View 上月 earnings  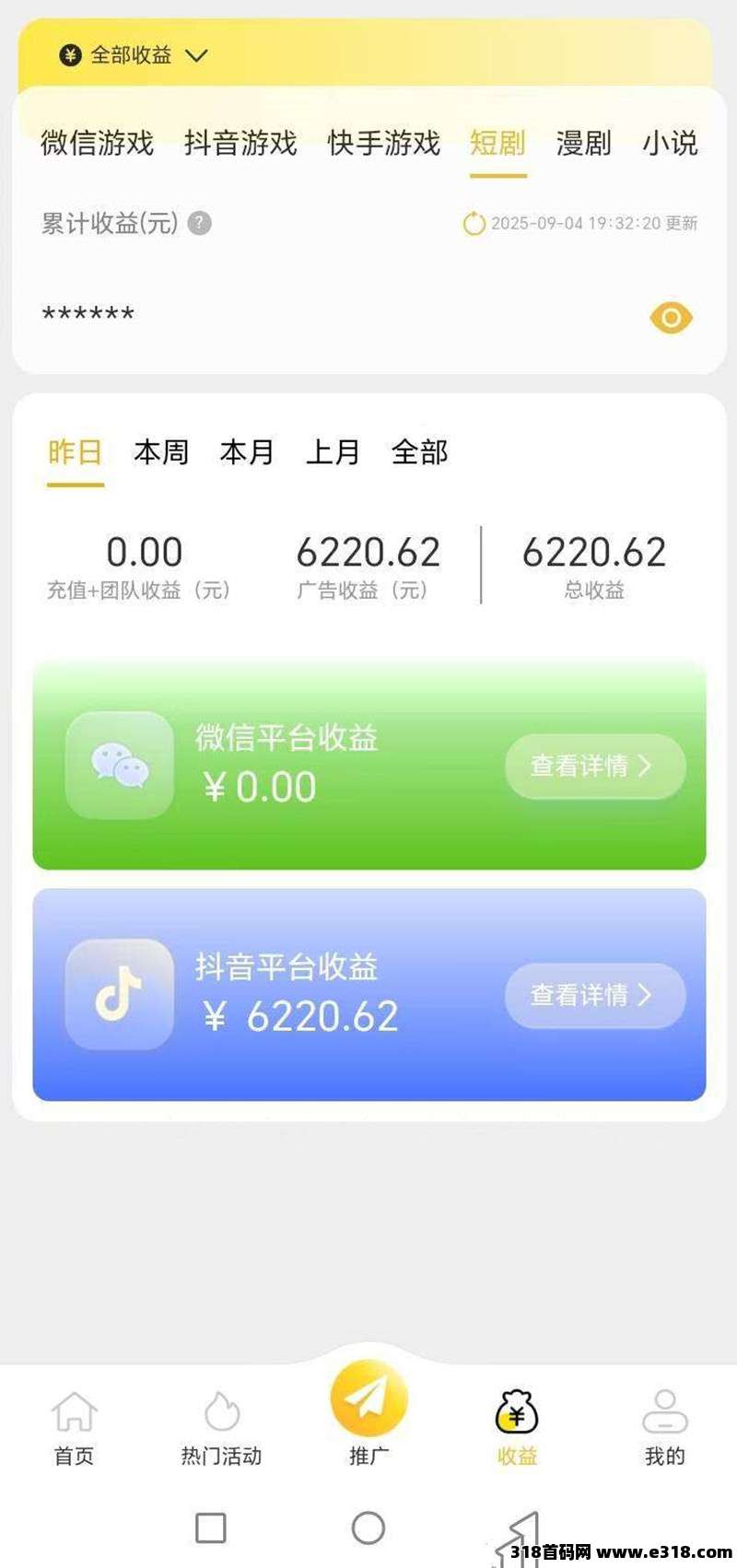pos(333,452)
